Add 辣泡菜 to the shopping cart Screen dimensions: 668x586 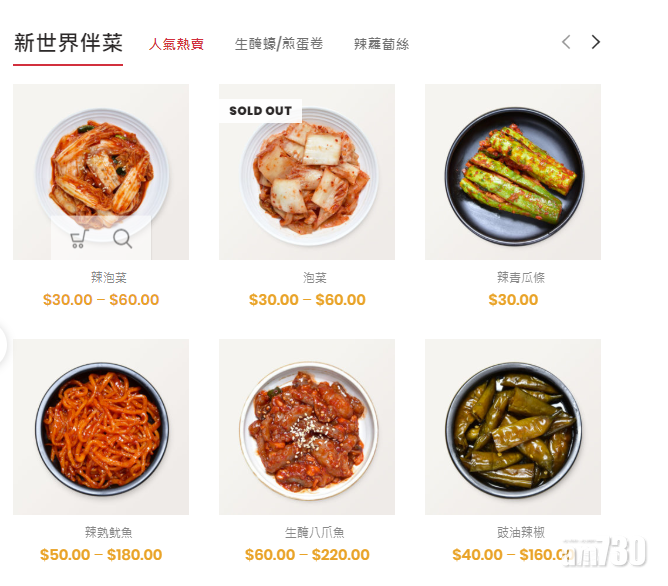coord(78,239)
